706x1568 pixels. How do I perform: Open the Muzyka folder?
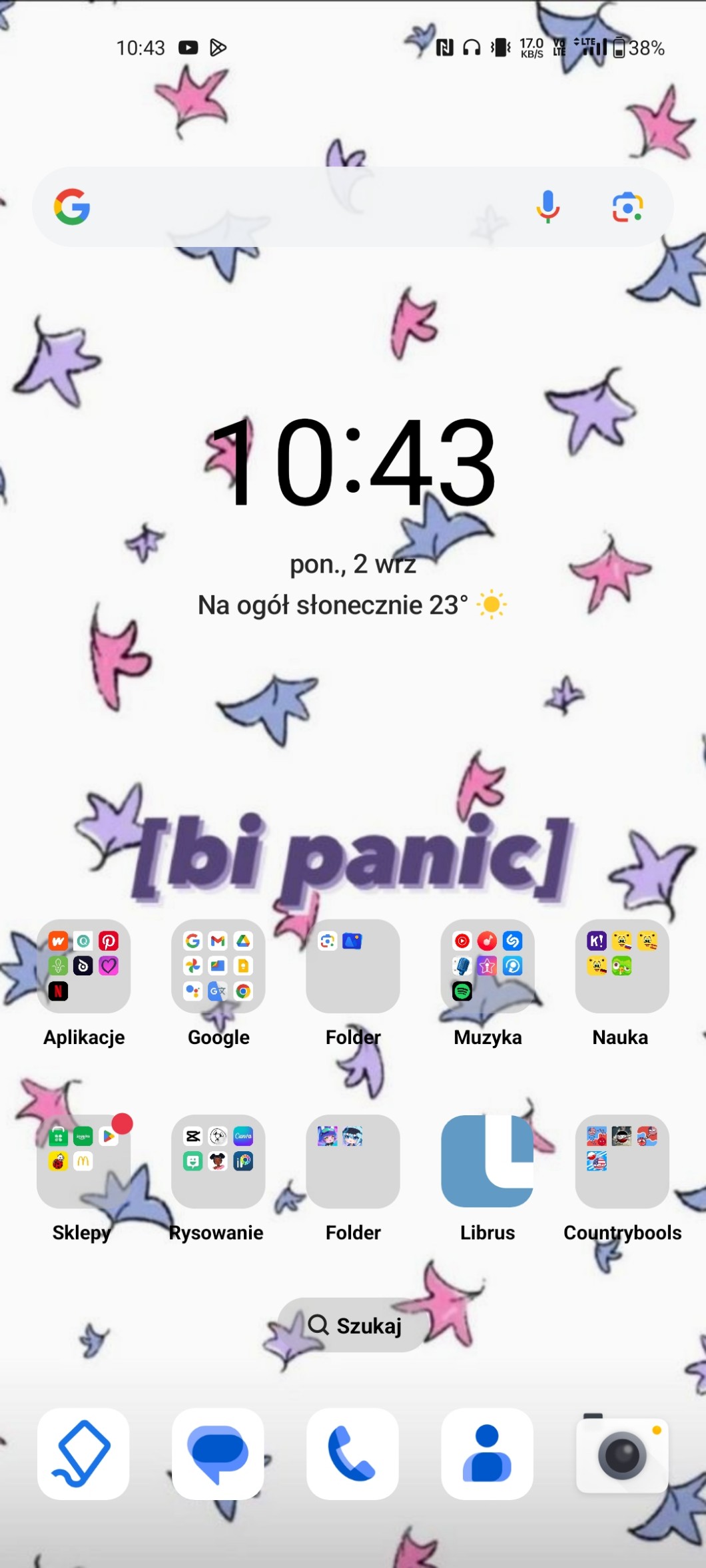pyautogui.click(x=488, y=966)
